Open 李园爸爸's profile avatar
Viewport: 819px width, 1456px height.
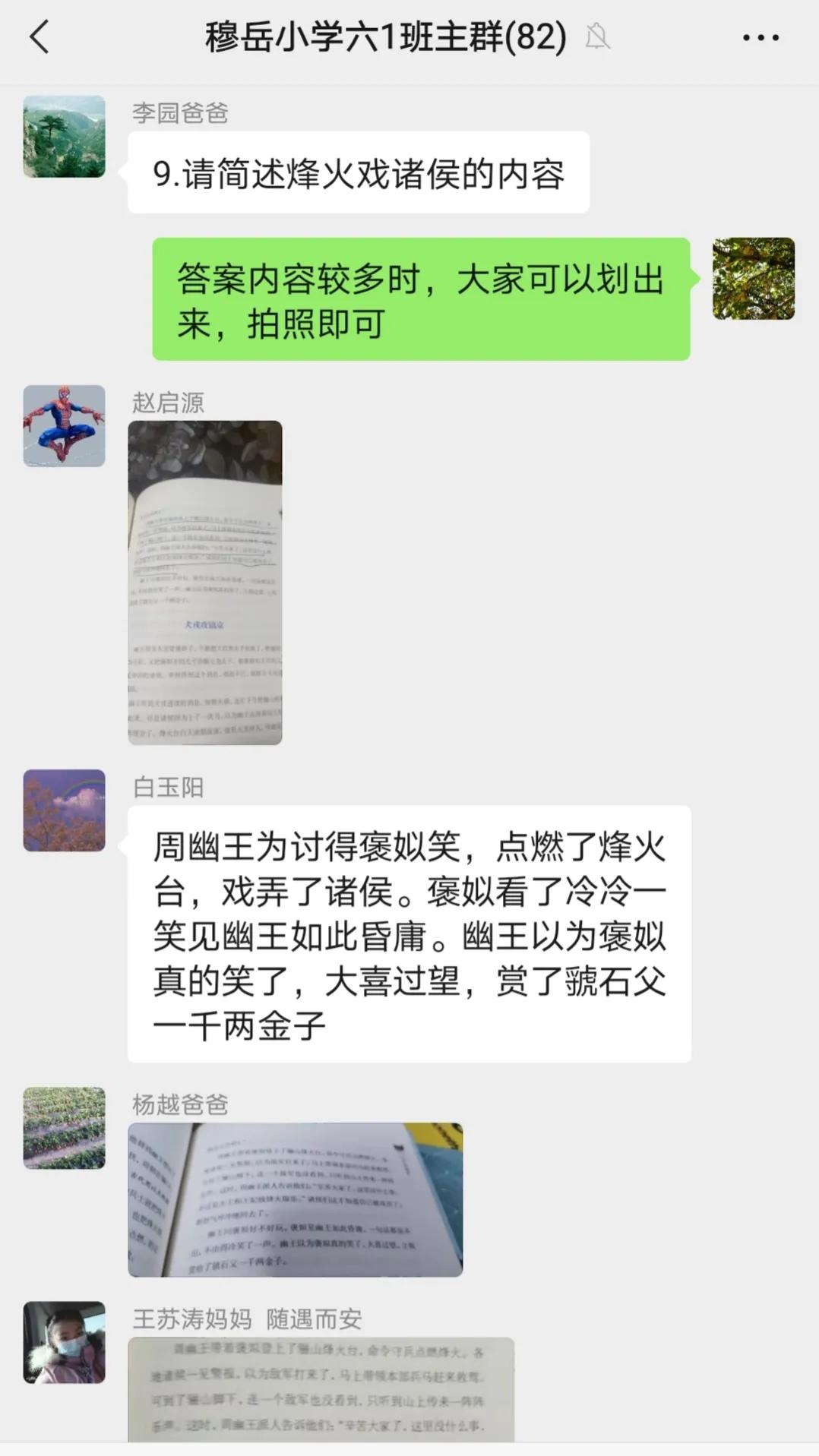tap(65, 137)
